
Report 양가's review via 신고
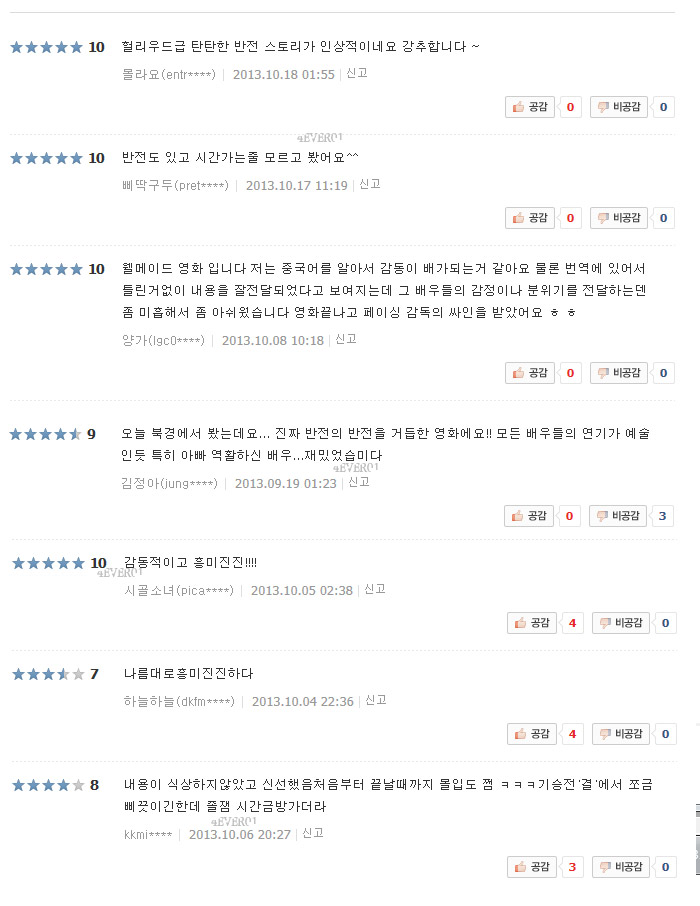coord(346,339)
